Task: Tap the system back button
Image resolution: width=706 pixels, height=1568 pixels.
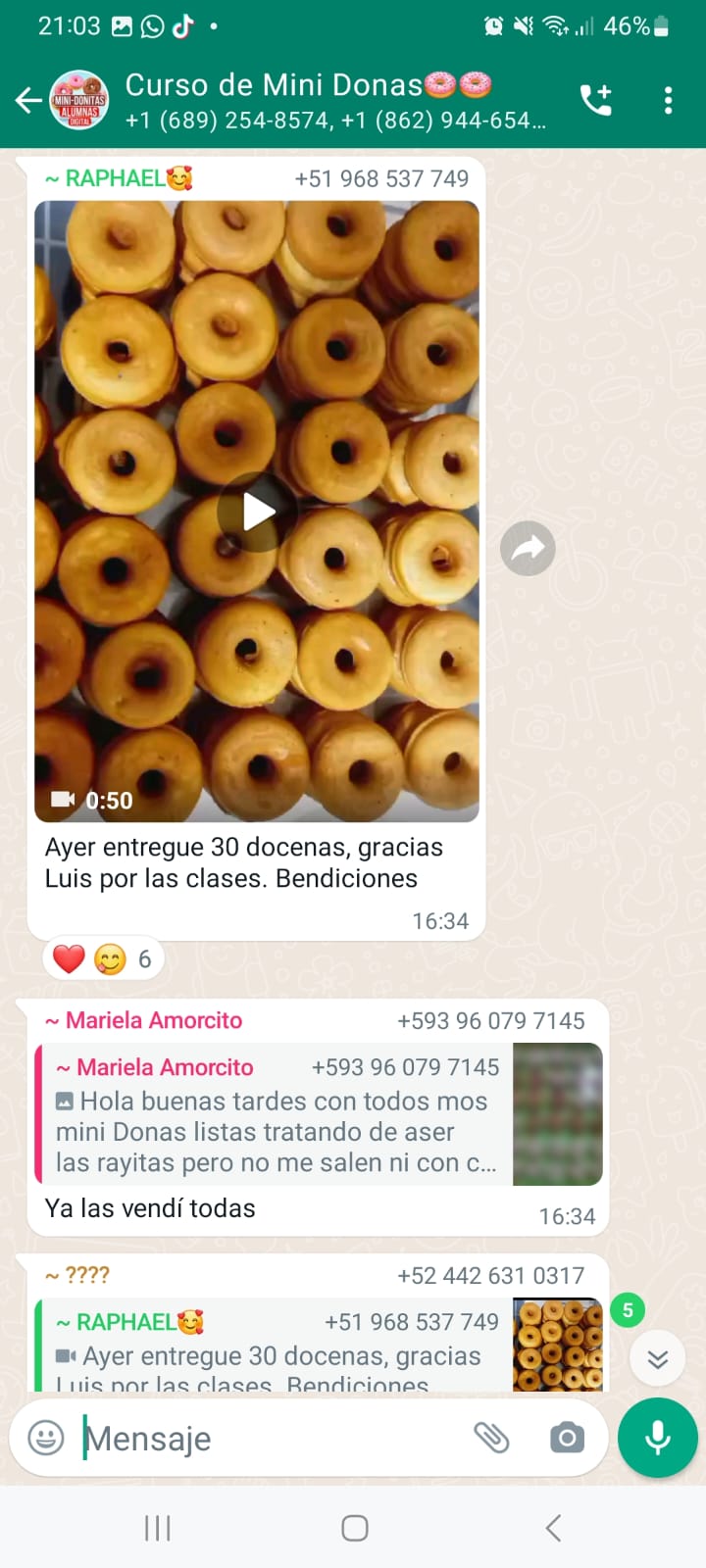Action: (553, 1528)
